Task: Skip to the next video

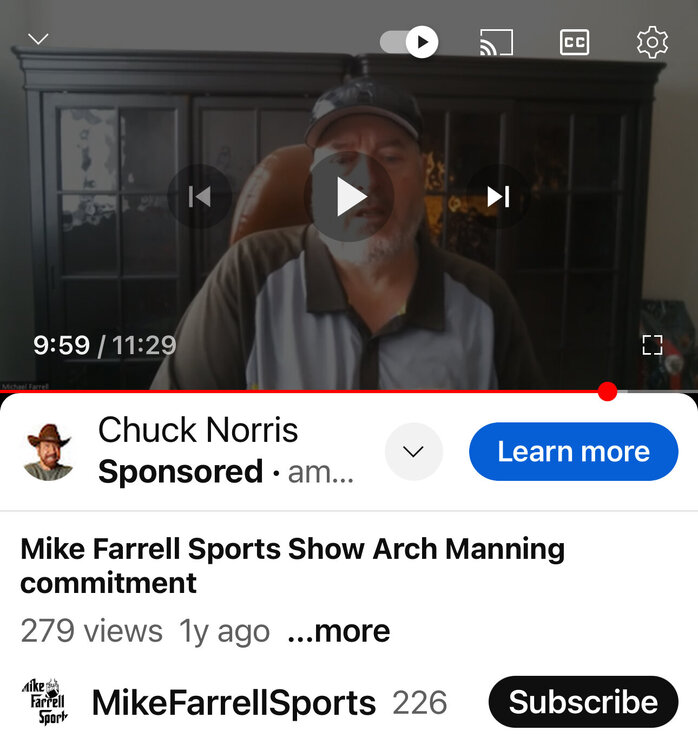Action: (x=498, y=197)
